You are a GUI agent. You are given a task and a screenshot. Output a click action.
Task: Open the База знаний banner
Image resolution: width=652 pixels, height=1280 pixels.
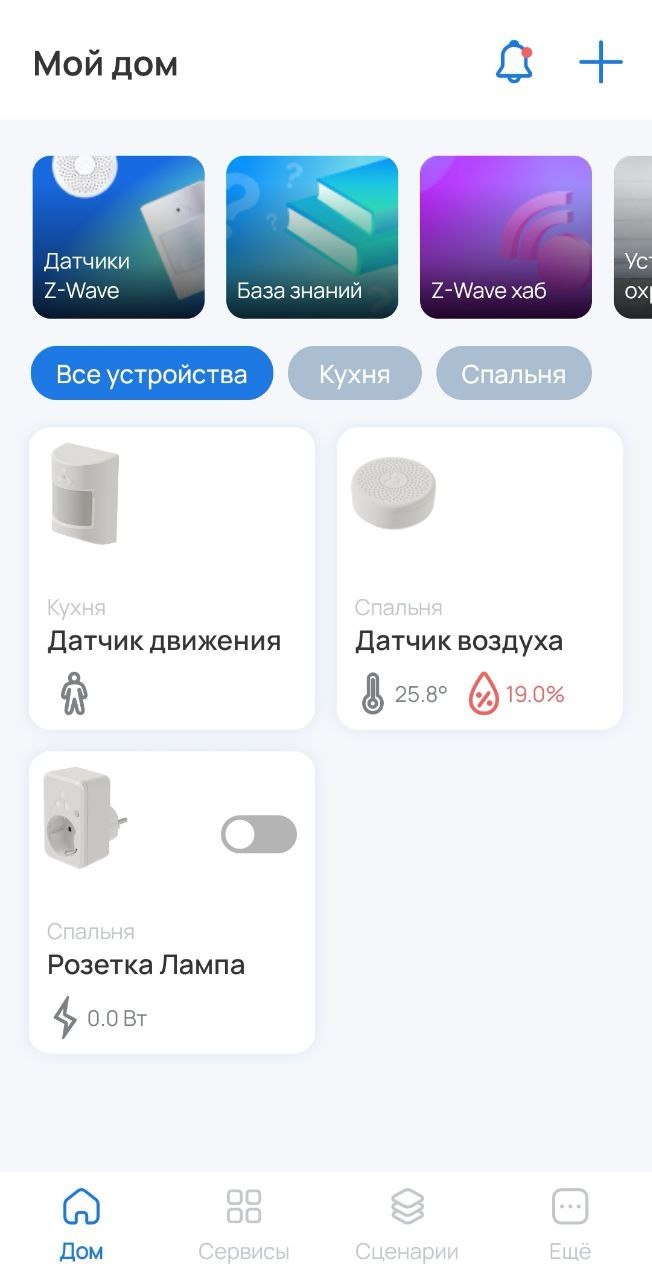click(x=312, y=237)
